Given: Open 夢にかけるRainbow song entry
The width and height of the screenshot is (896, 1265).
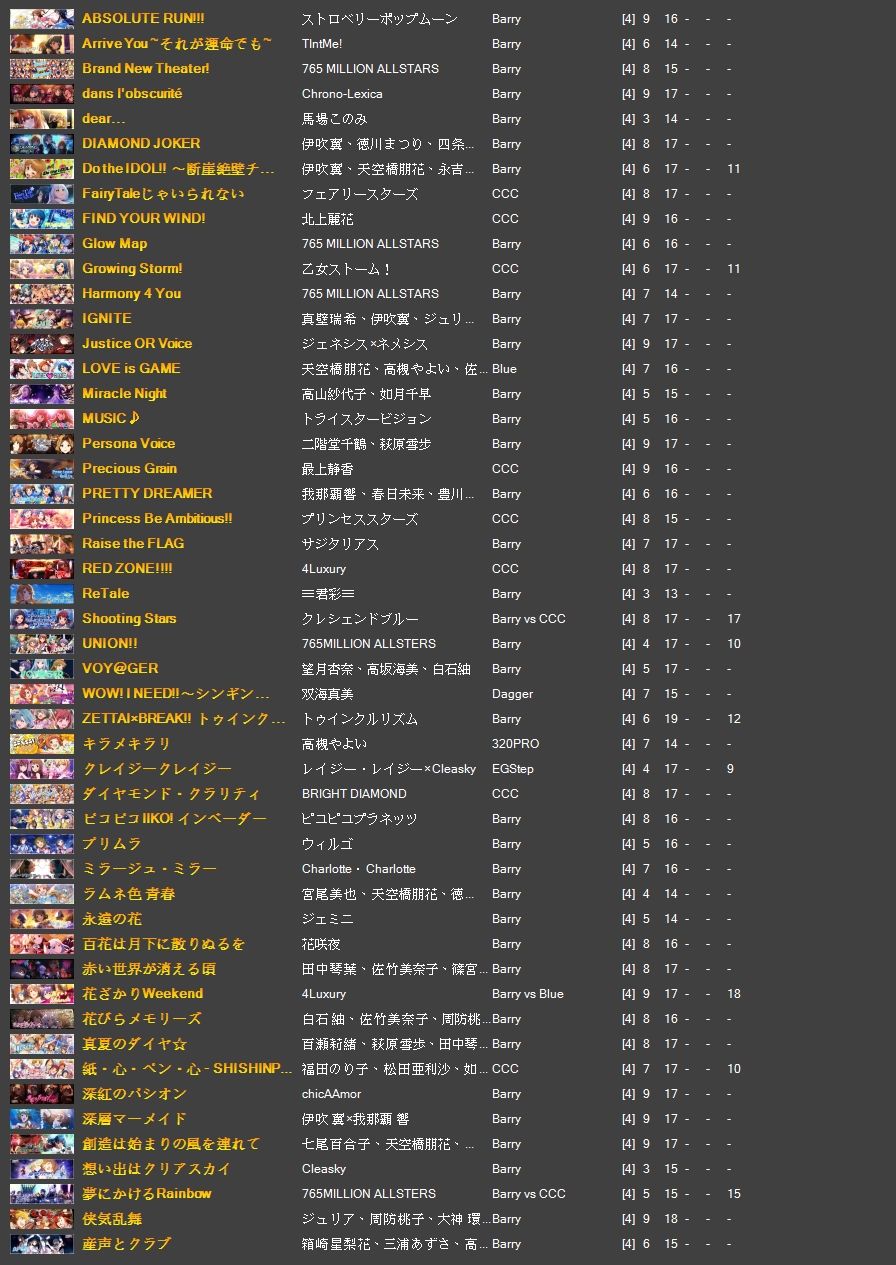Looking at the screenshot, I should click(147, 1194).
